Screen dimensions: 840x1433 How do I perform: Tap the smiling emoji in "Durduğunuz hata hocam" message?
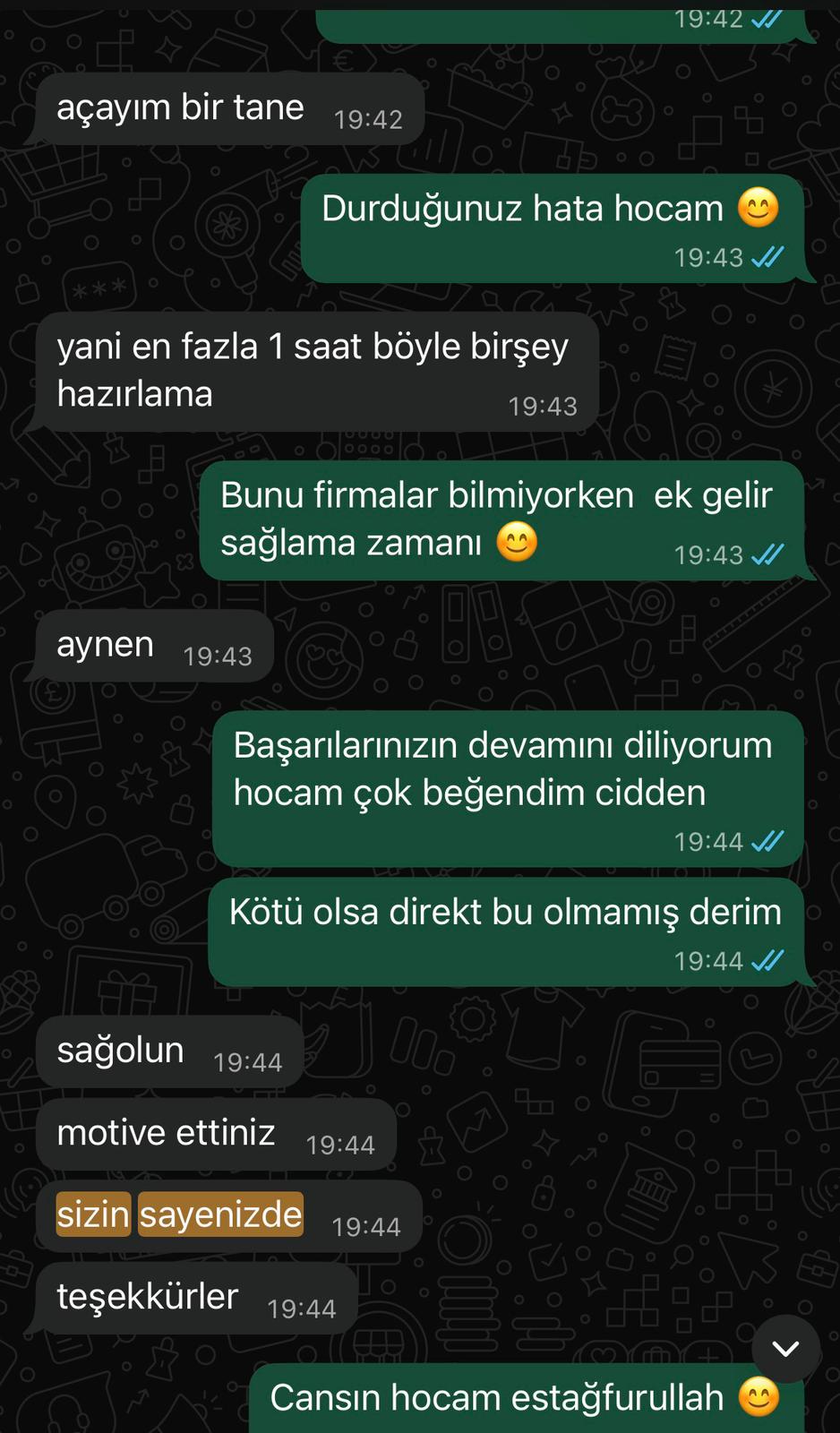coord(759,208)
